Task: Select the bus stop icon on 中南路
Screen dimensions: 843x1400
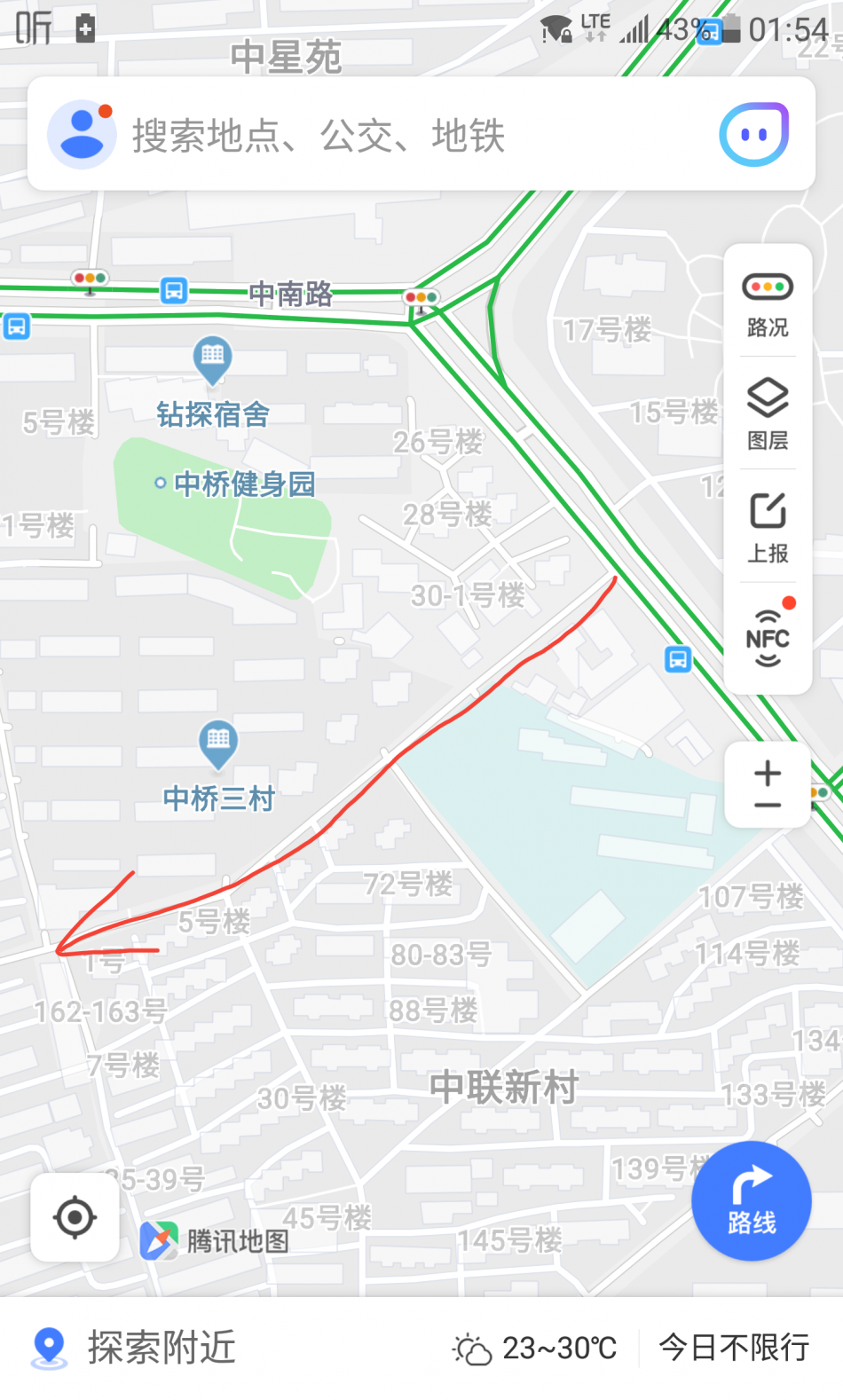Action: click(174, 290)
